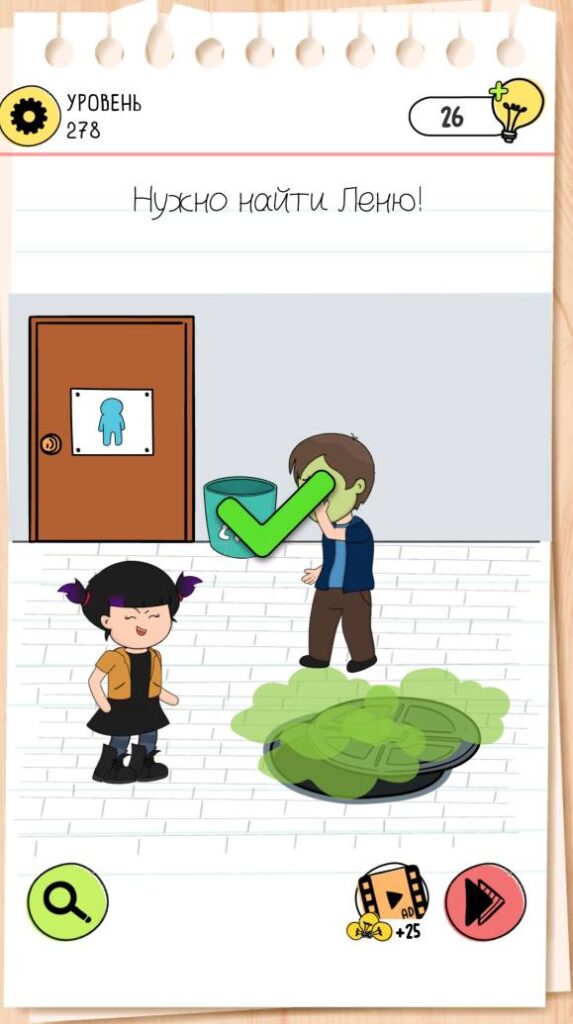Open the settings gear icon

coord(29,116)
